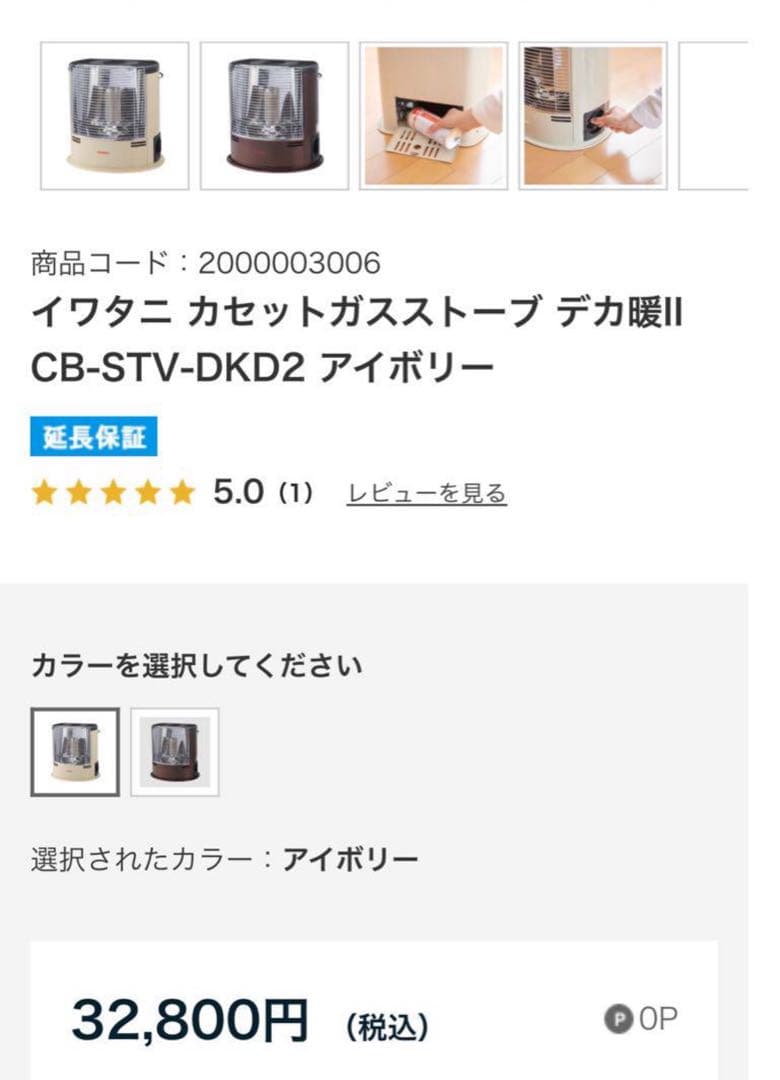Click the third star in the review rating
780x1080 pixels.
point(113,491)
